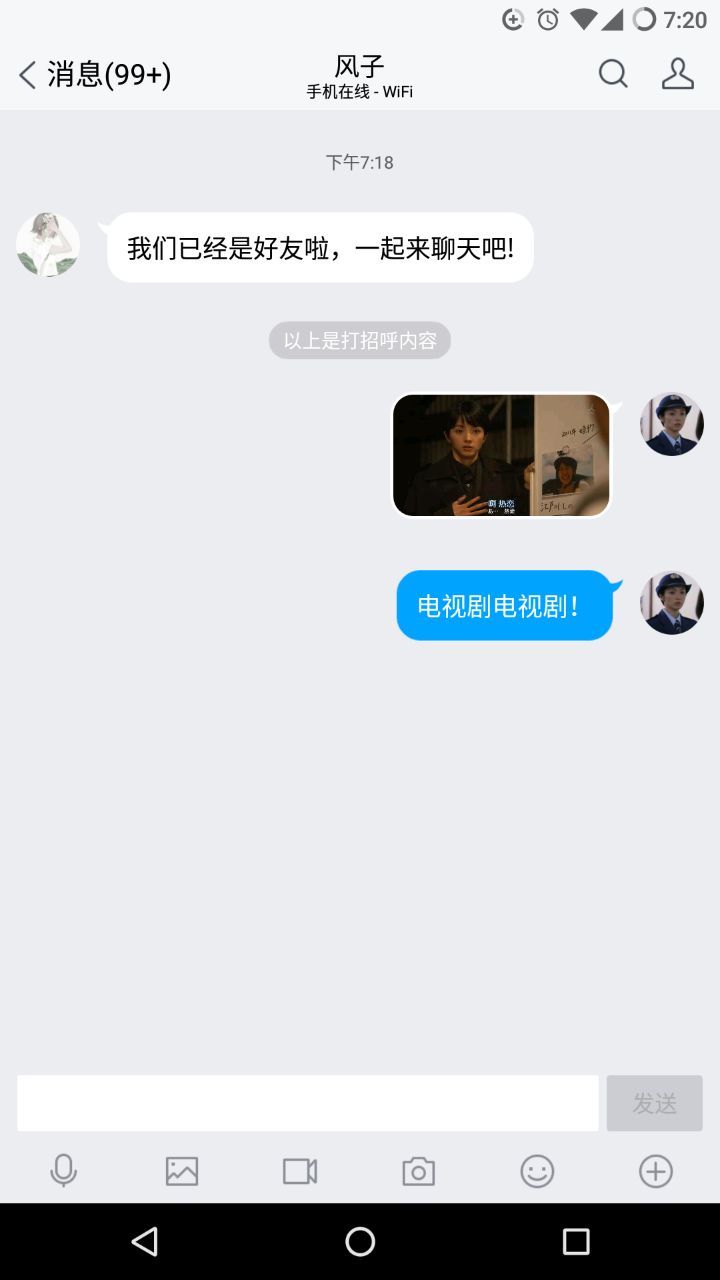This screenshot has height=1280, width=720.
Task: Launch the camera to take a photo
Action: pyautogui.click(x=418, y=1171)
